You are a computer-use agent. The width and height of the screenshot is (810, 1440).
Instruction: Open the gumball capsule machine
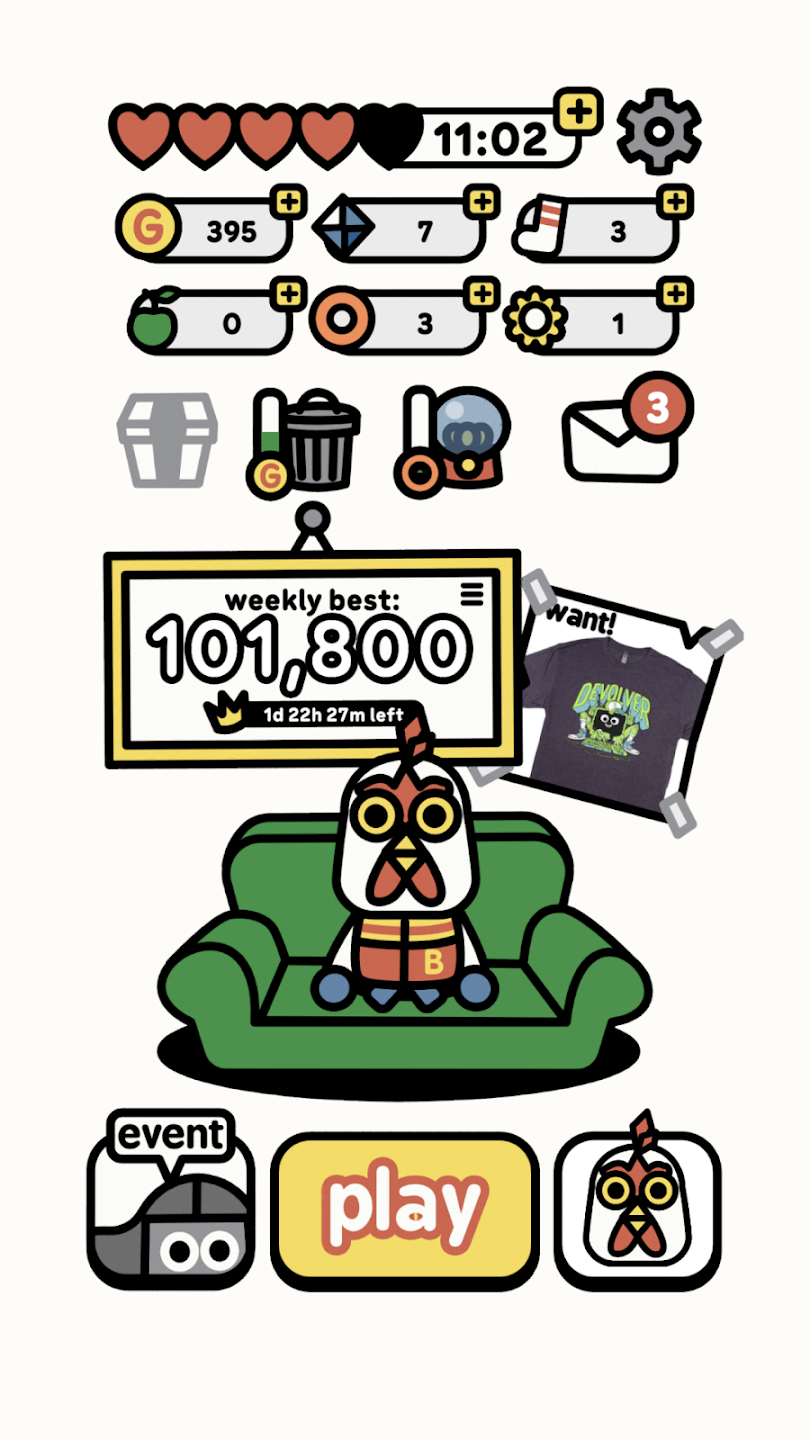(456, 440)
